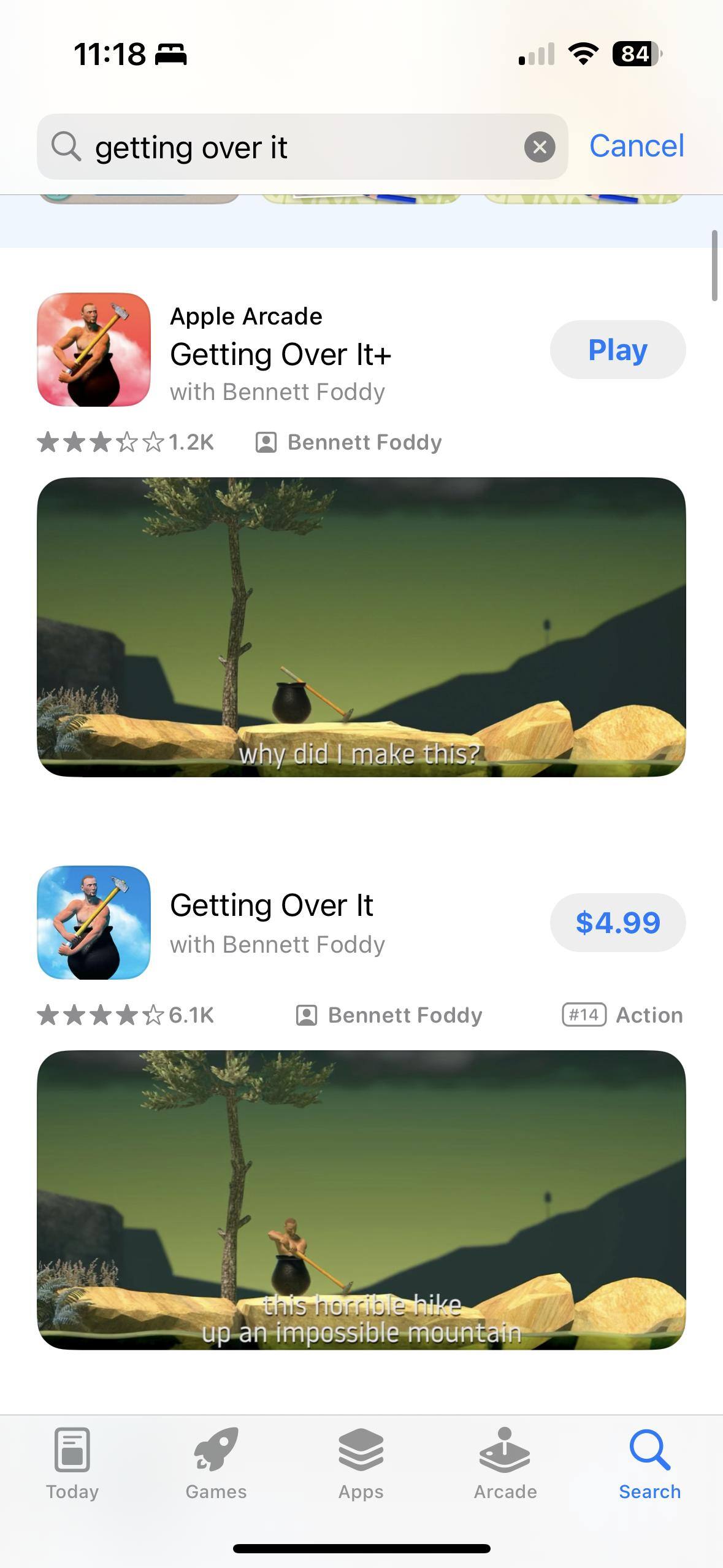Image resolution: width=723 pixels, height=1568 pixels.
Task: Play Getting Over It+ from Apple Arcade
Action: [617, 350]
